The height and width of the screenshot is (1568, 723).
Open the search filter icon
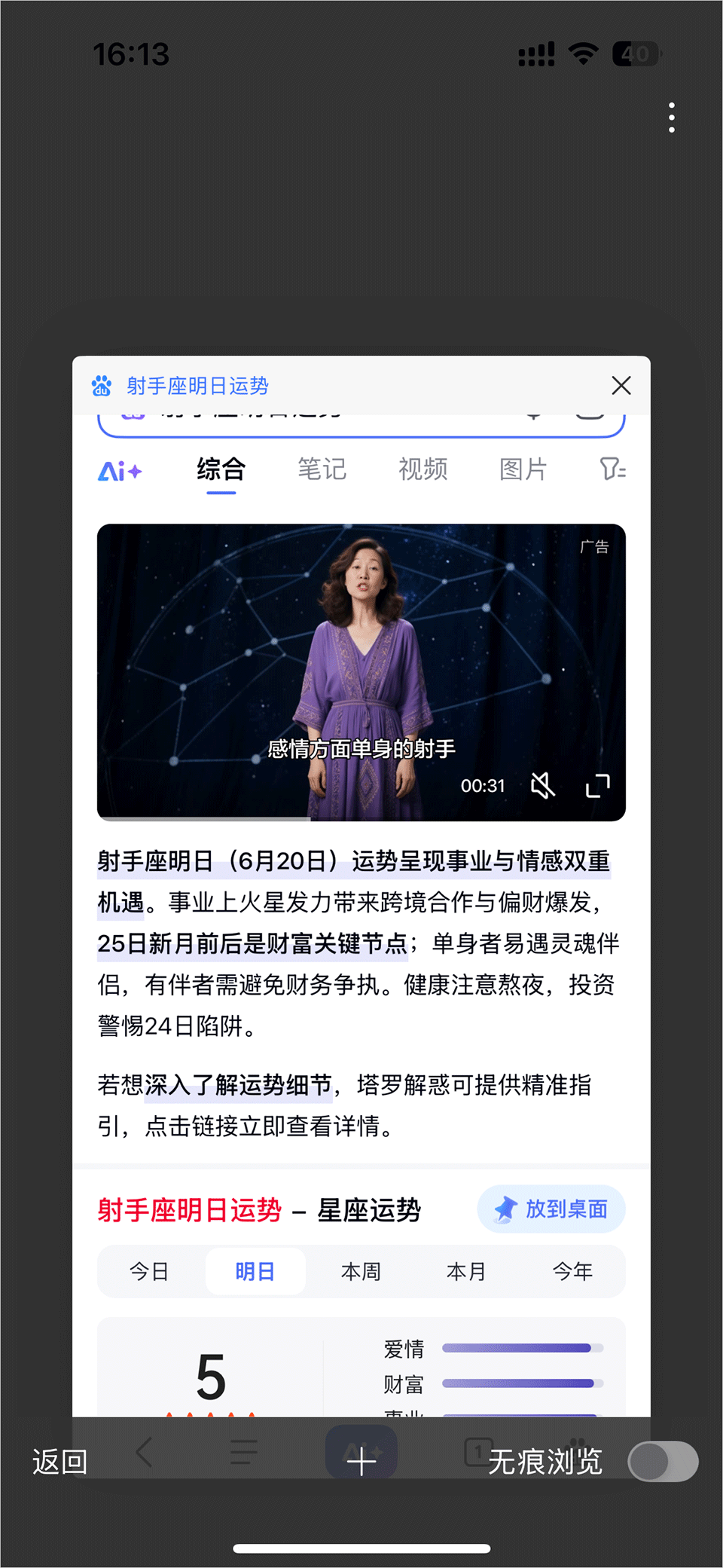[612, 469]
